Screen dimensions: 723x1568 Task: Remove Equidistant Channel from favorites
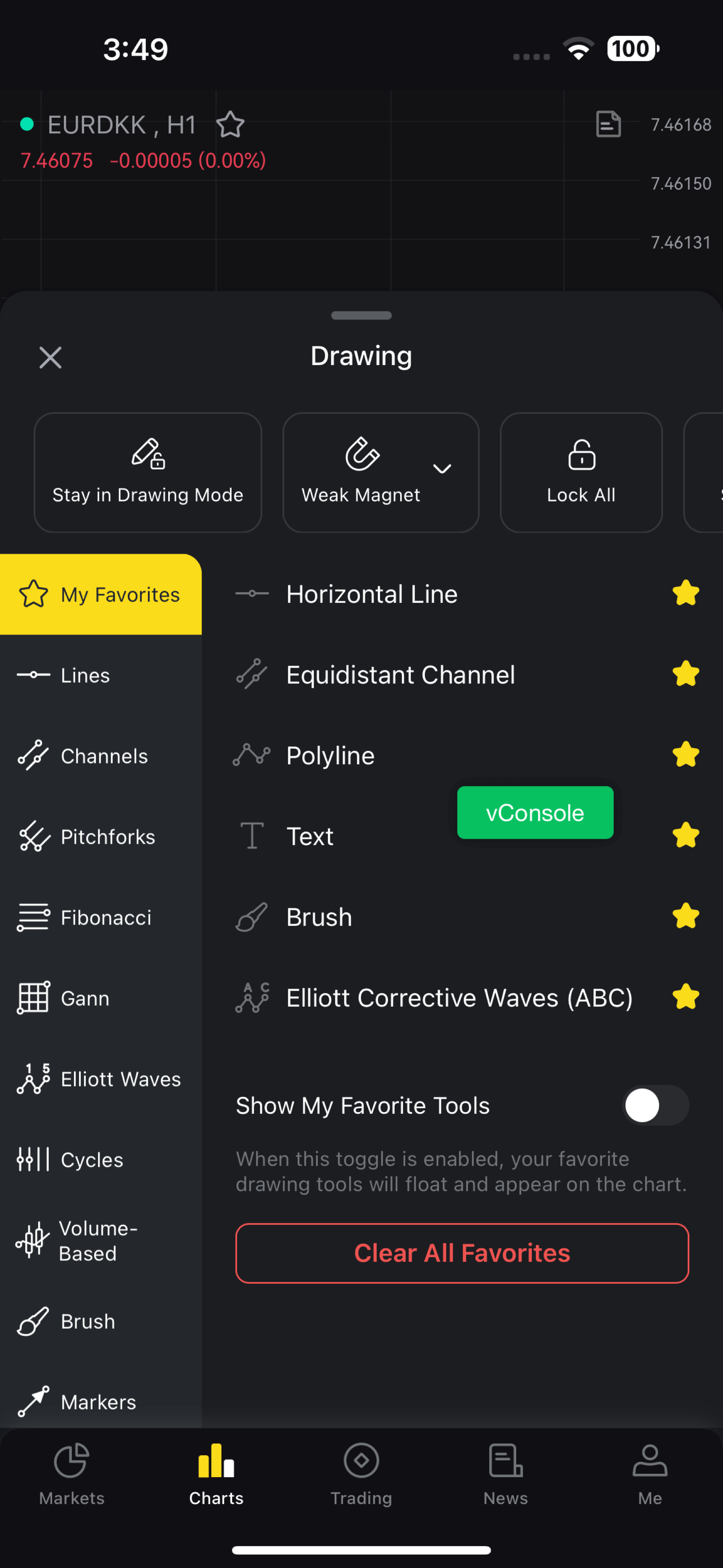coord(685,675)
